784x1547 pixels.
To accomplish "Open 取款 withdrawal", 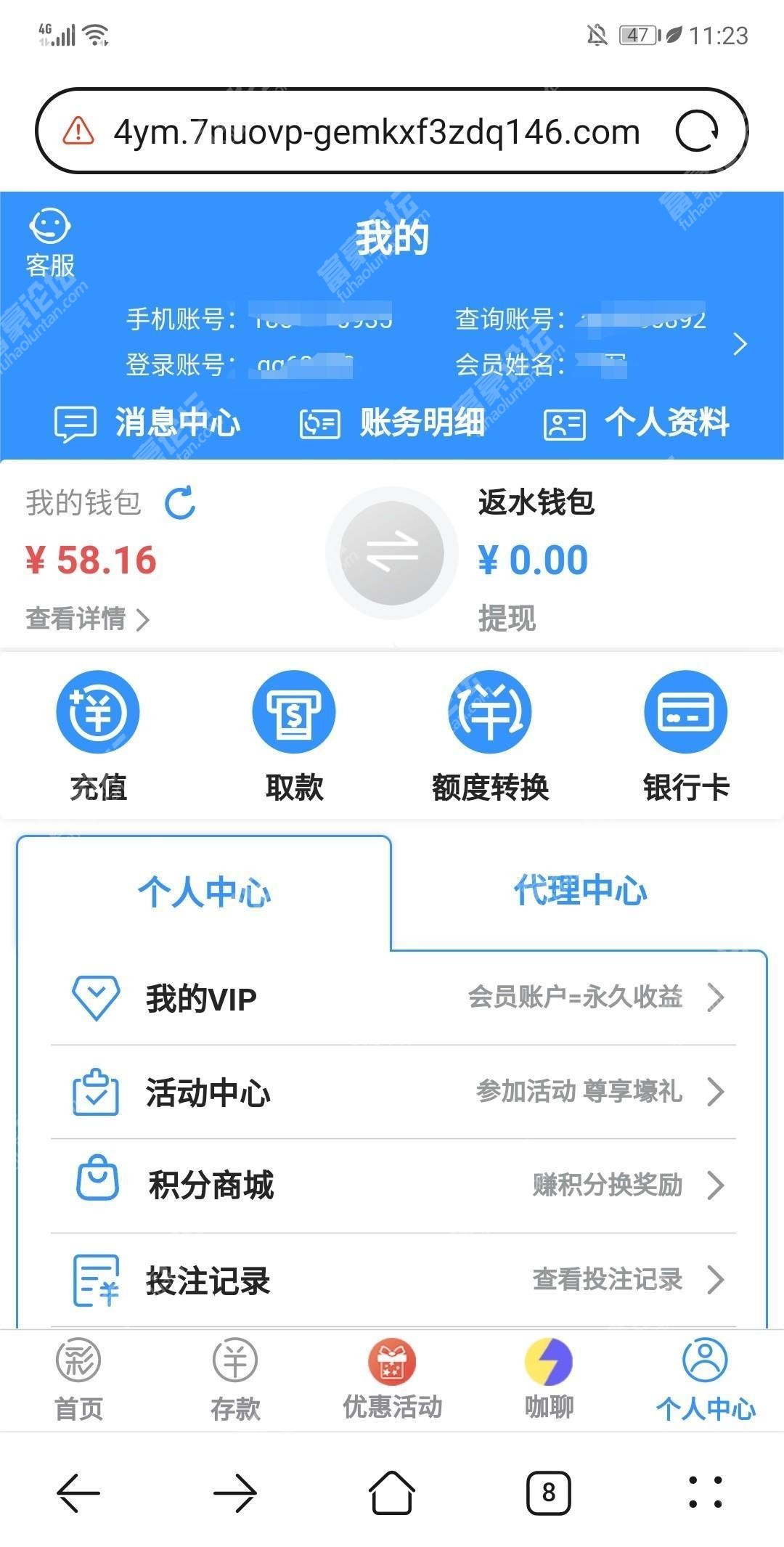I will point(294,736).
